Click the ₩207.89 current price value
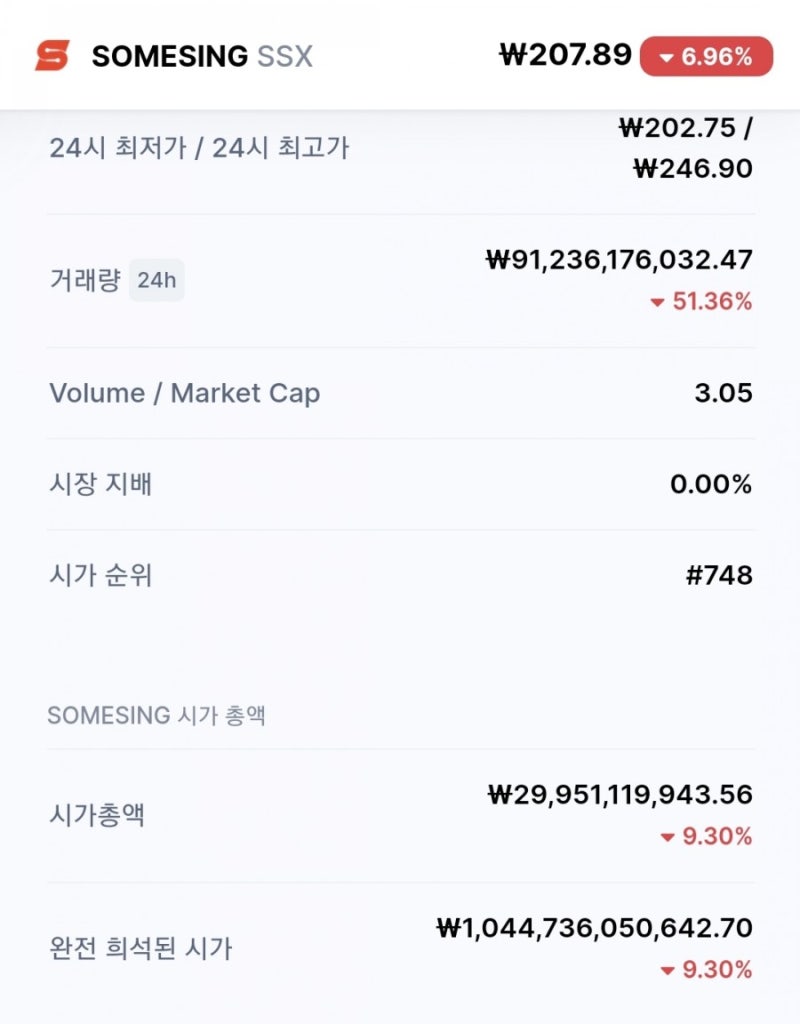800x1024 pixels. tap(566, 57)
